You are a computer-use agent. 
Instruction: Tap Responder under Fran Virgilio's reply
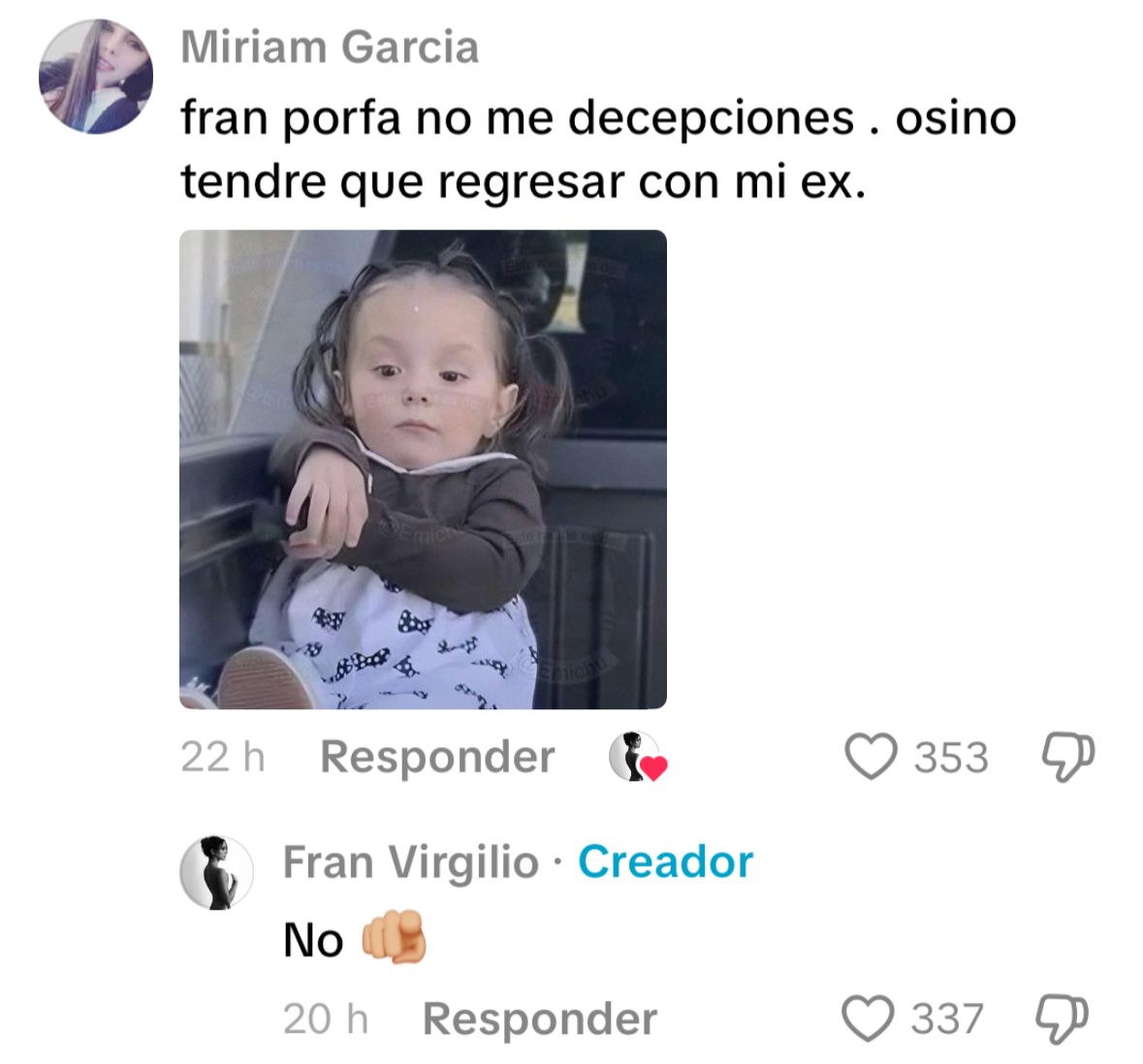click(x=540, y=1019)
